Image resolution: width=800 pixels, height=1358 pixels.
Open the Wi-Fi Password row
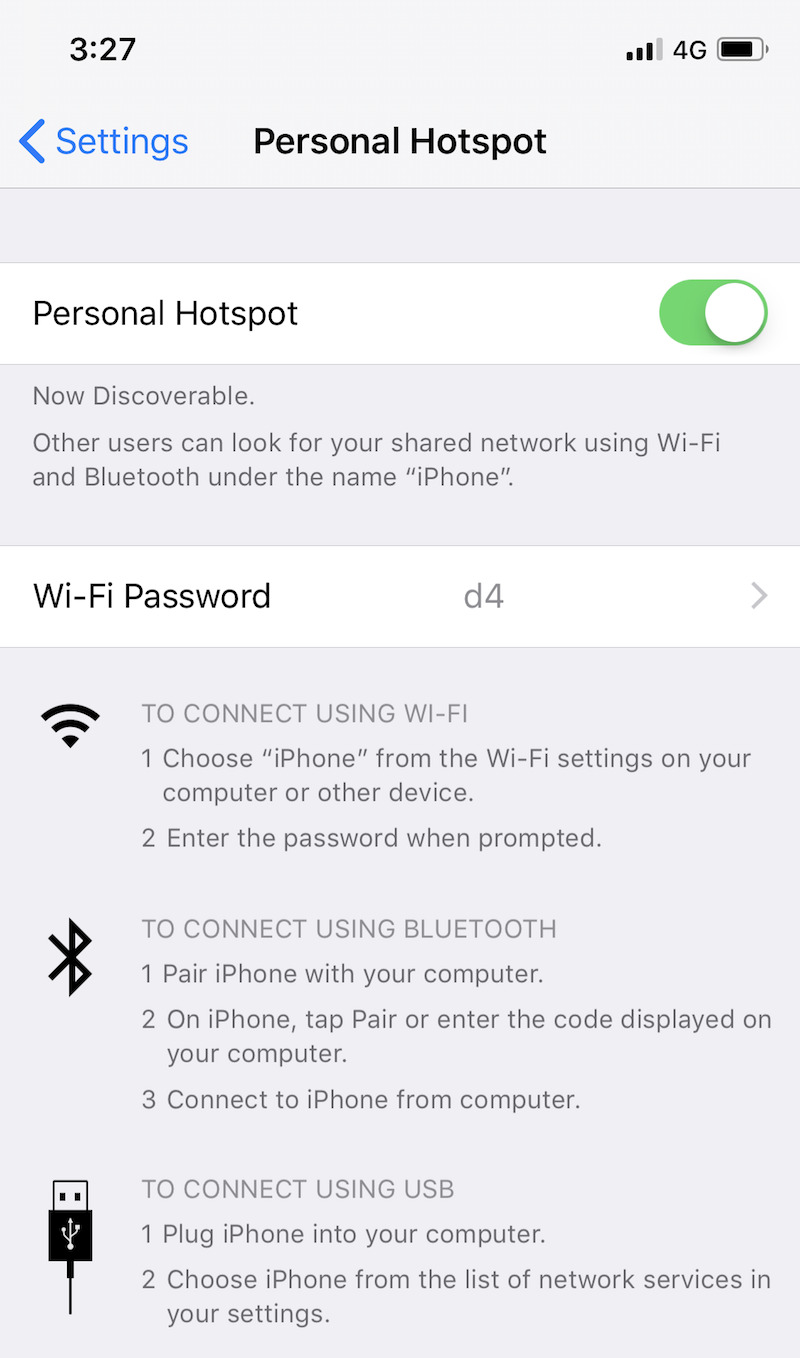400,597
